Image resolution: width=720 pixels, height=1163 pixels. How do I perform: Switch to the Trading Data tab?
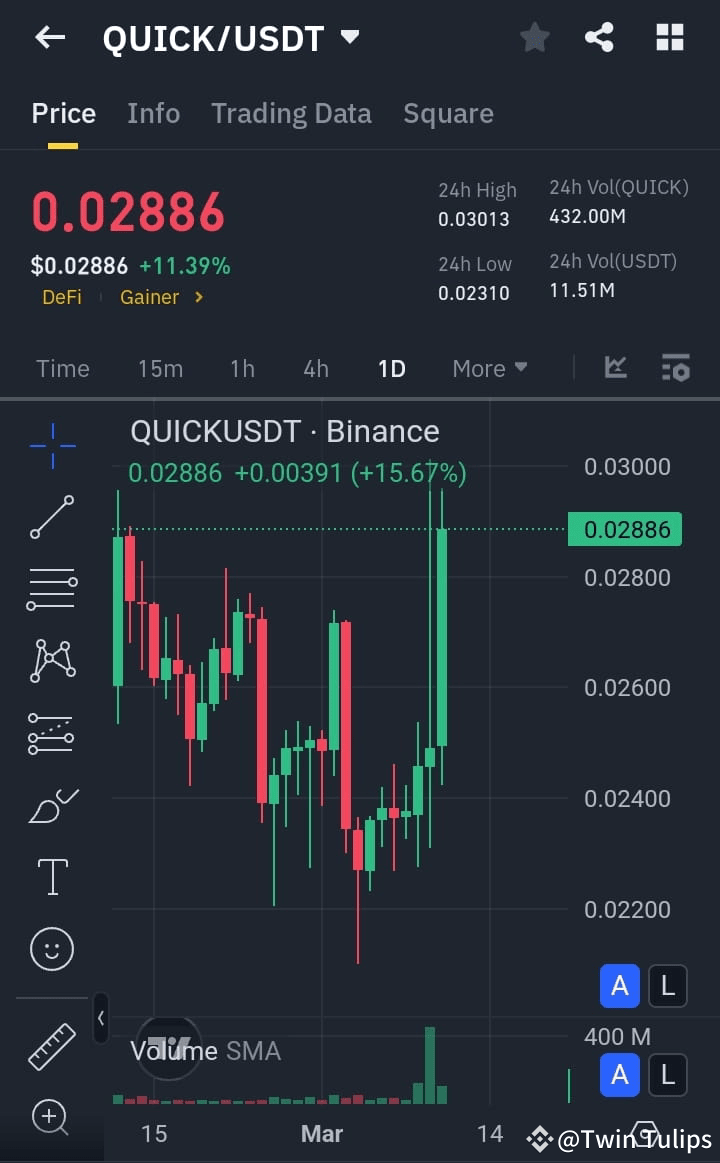(291, 113)
